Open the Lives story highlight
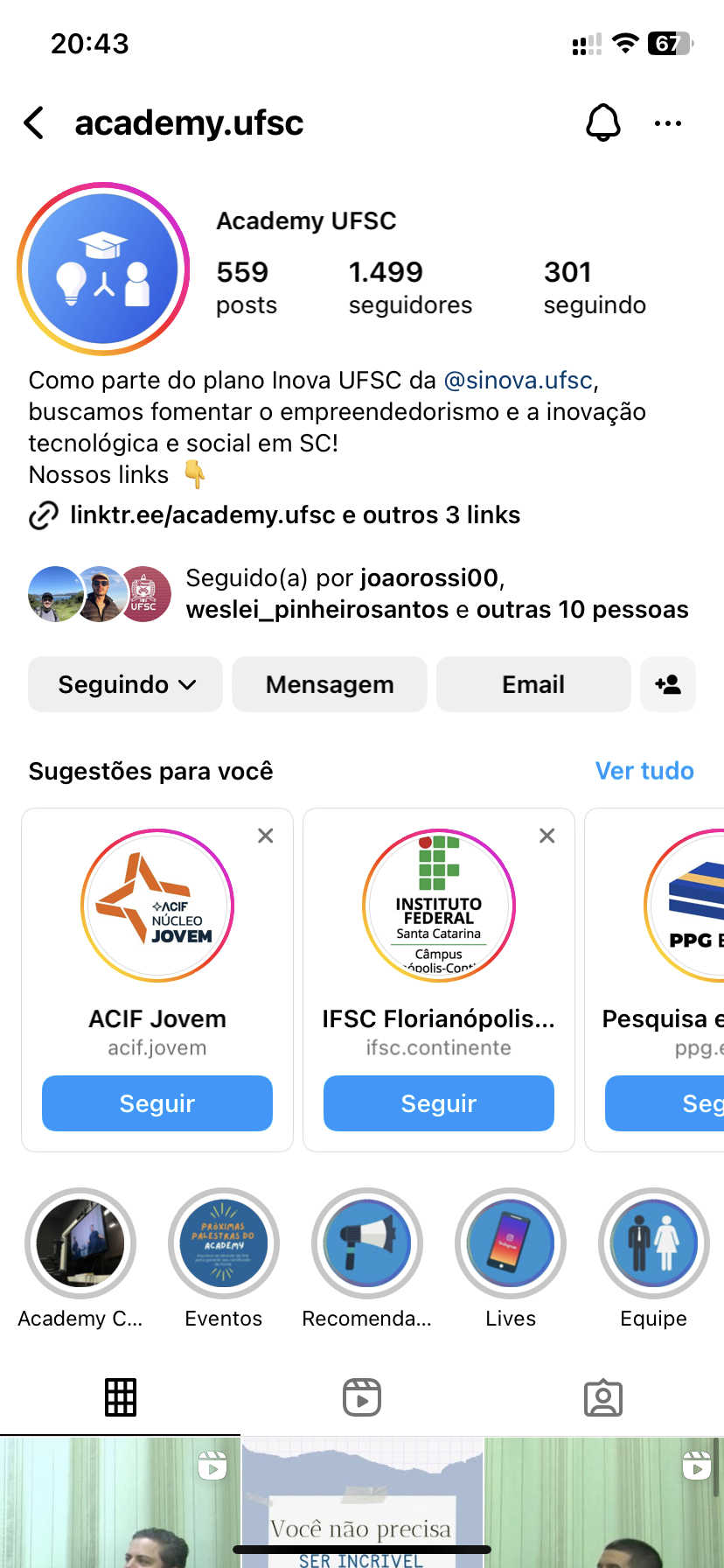Image resolution: width=724 pixels, height=1568 pixels. point(511,1243)
